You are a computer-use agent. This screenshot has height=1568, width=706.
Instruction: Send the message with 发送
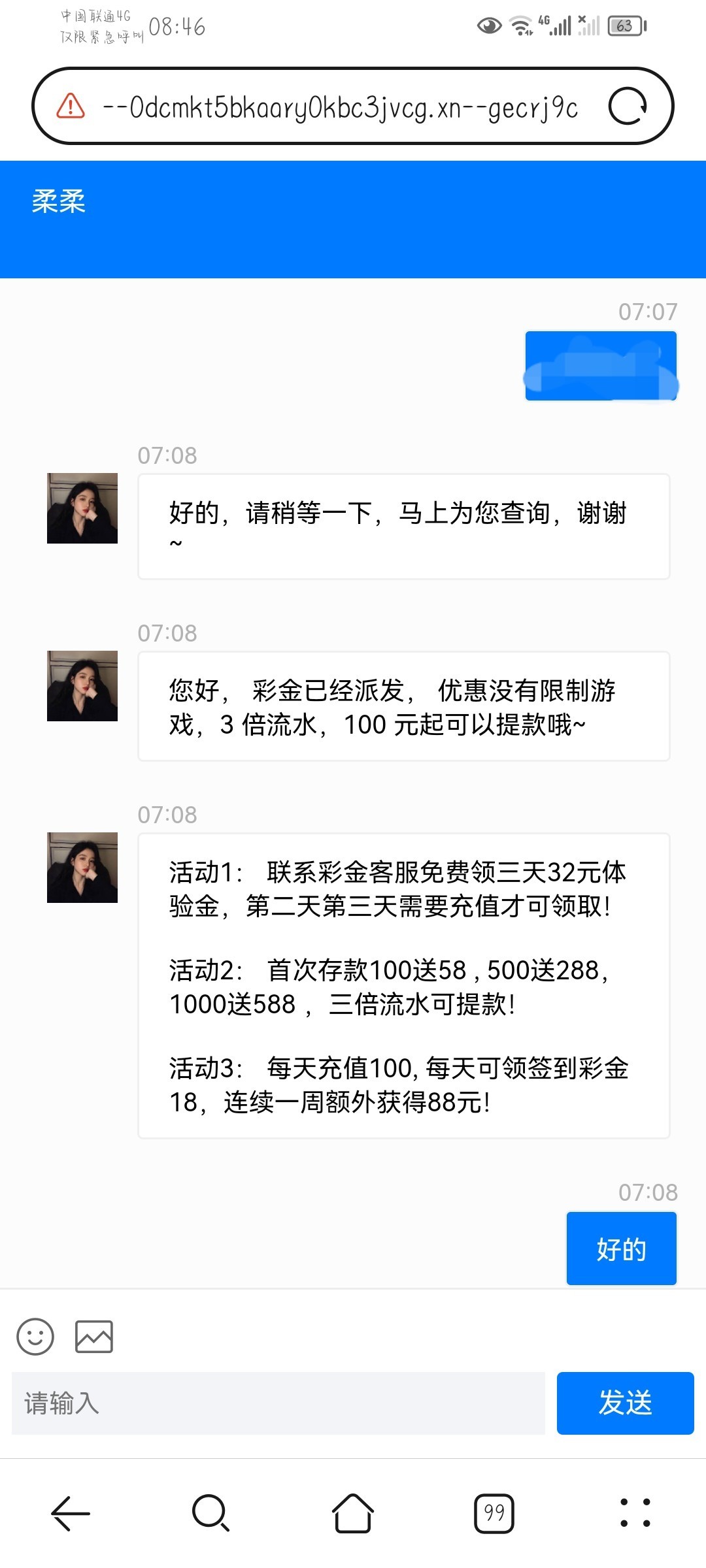tap(625, 1403)
